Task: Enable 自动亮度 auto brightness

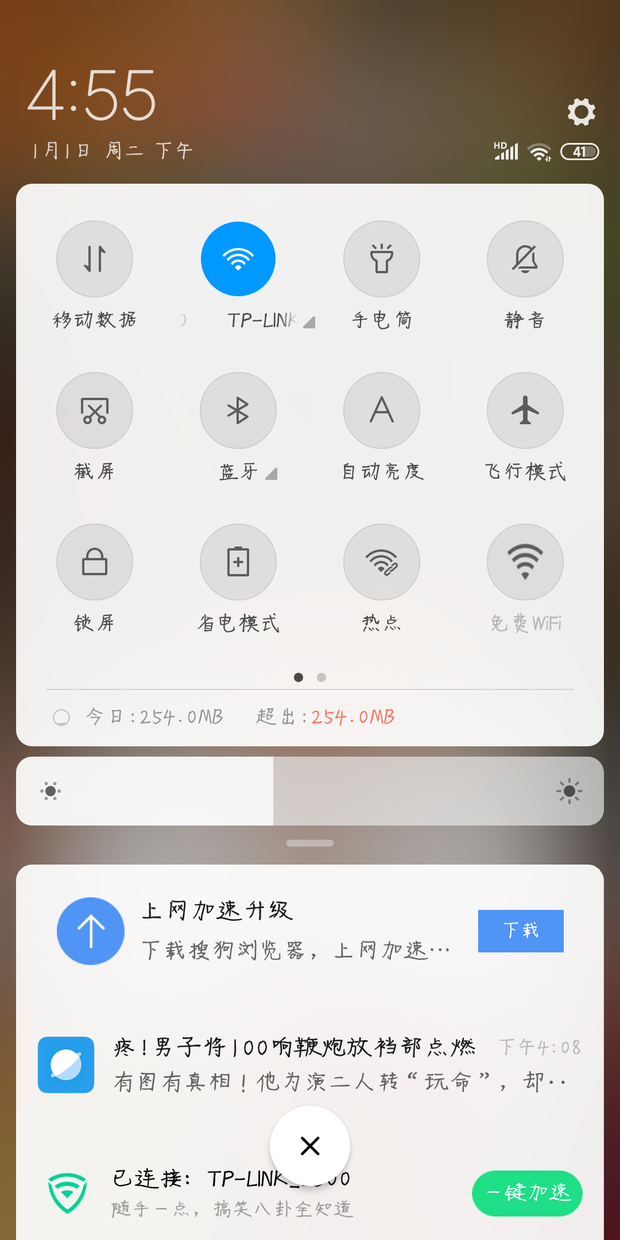Action: (x=382, y=410)
